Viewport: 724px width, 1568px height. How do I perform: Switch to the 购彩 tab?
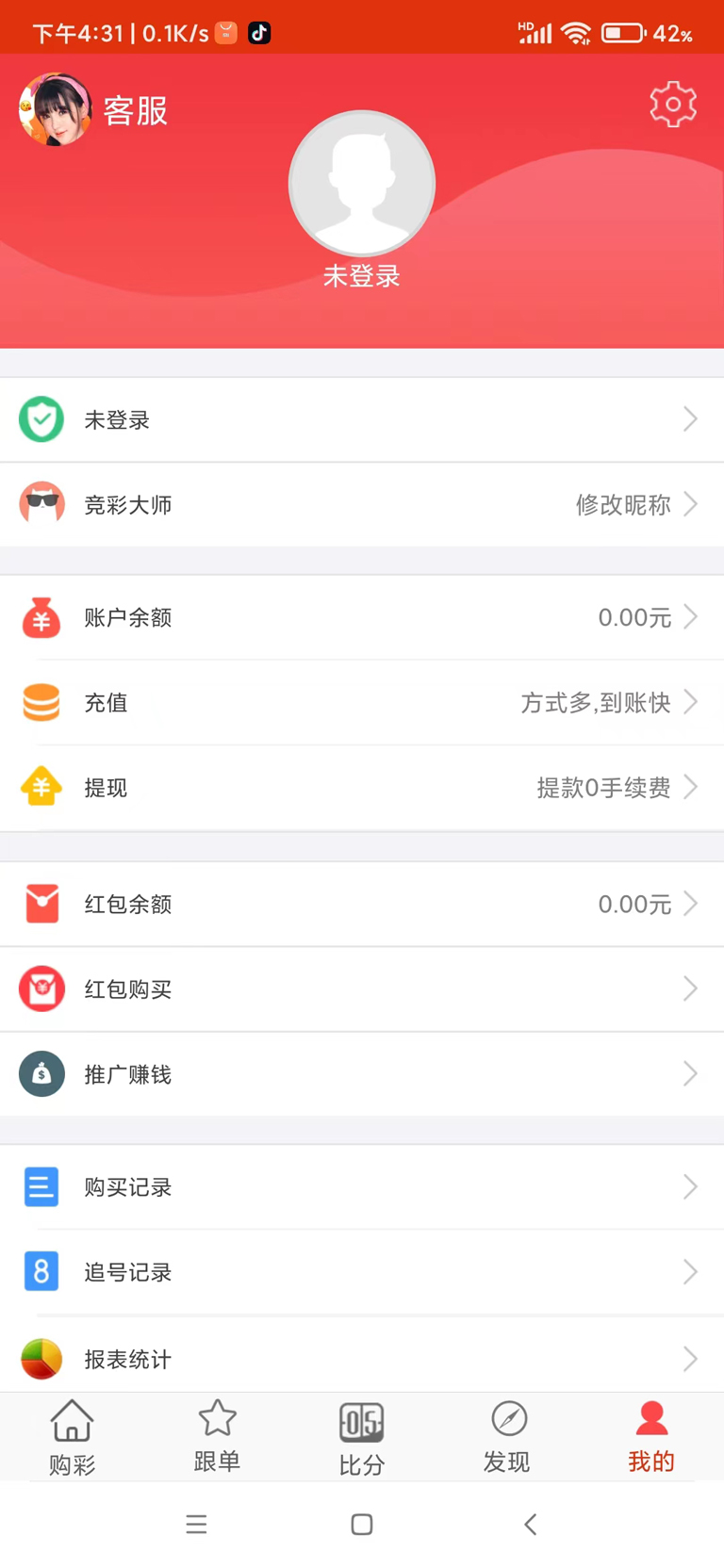point(72,1437)
